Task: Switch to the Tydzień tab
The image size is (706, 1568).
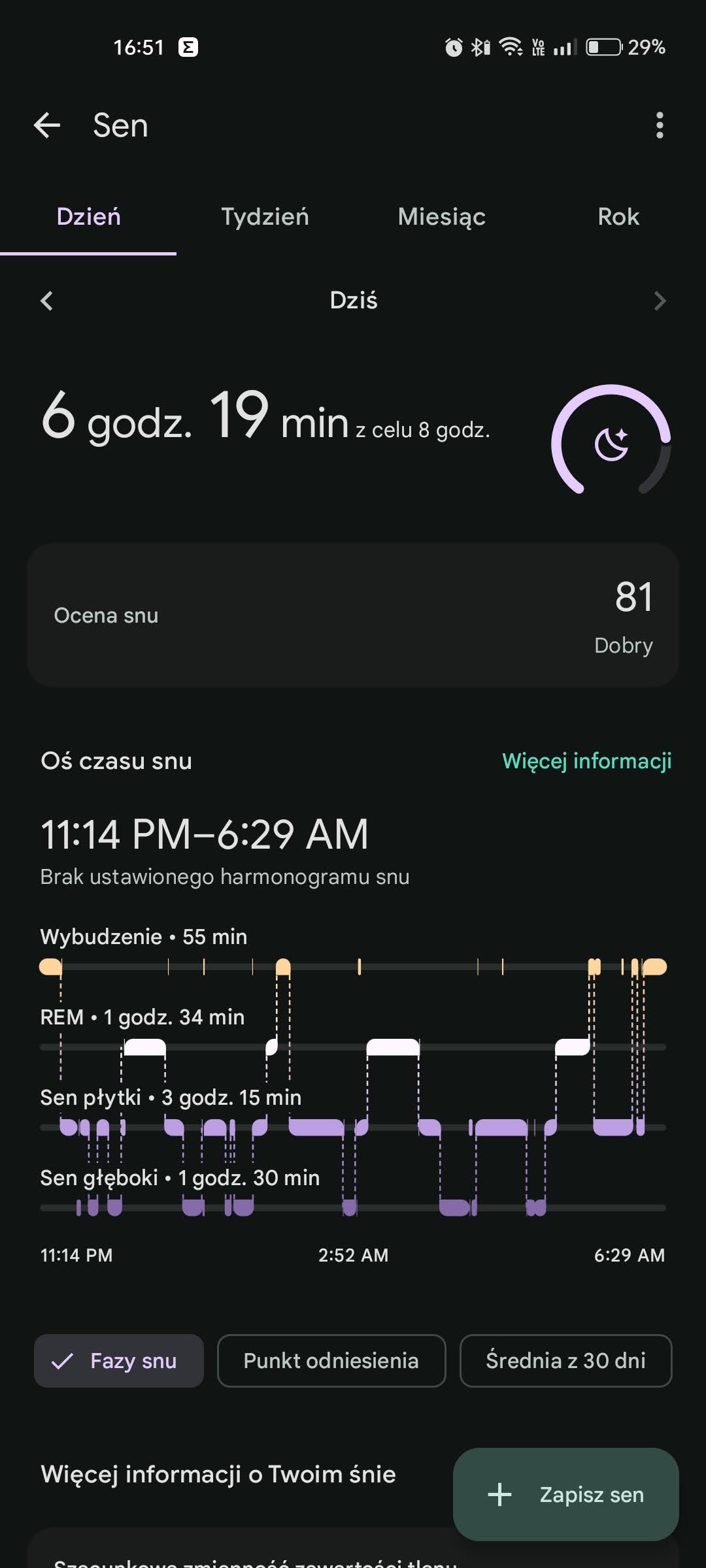Action: click(265, 217)
